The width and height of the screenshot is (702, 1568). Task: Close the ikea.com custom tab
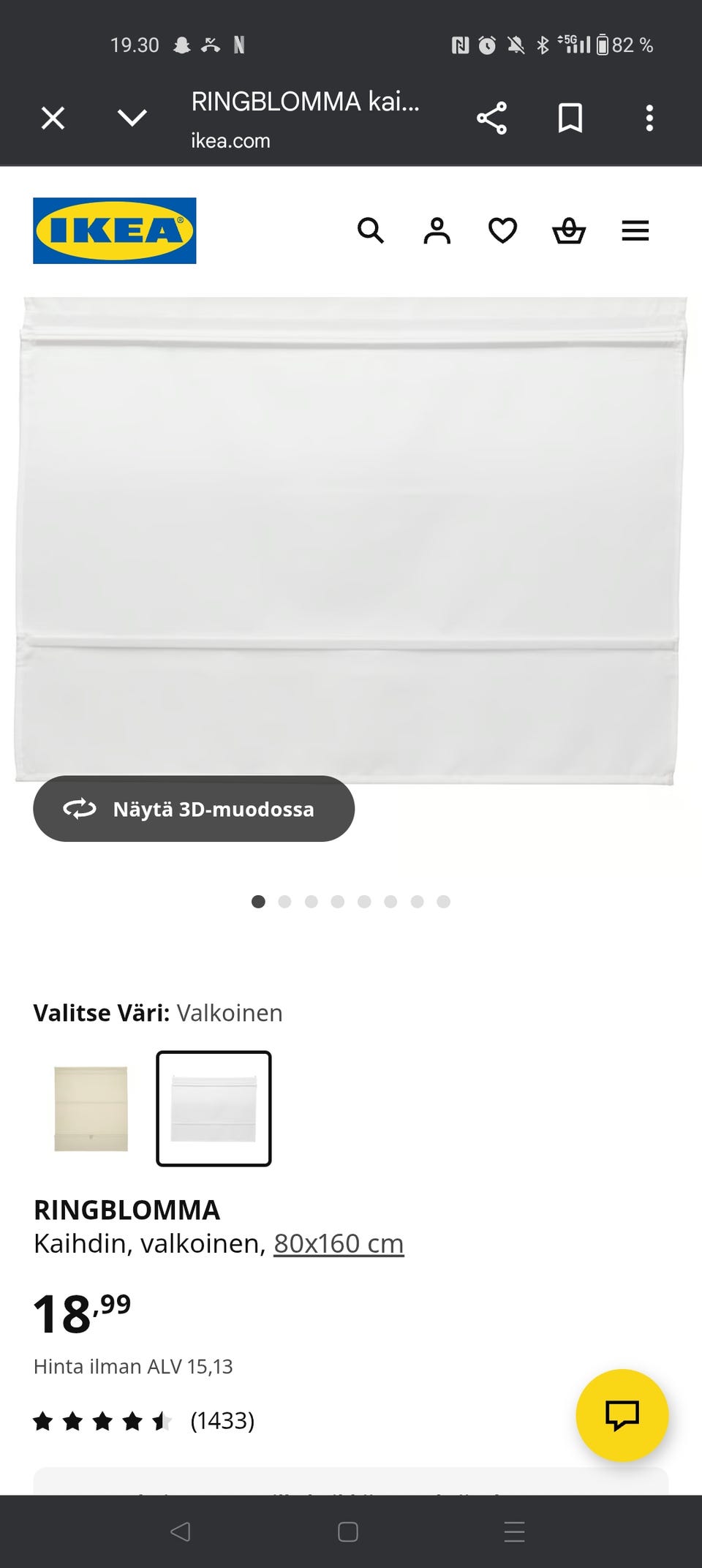pos(53,118)
